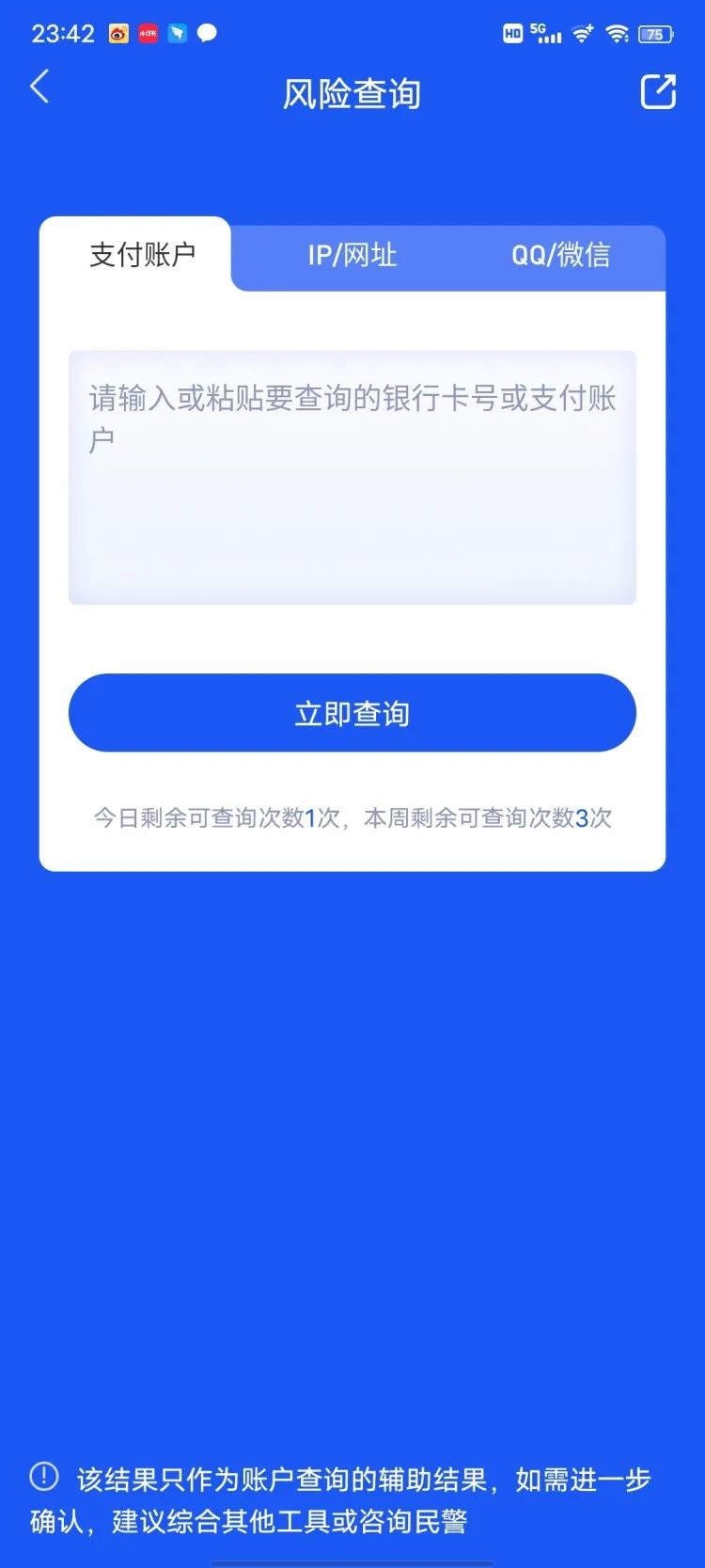This screenshot has width=705, height=1568.
Task: Tap the share icon in the header
Action: (658, 91)
